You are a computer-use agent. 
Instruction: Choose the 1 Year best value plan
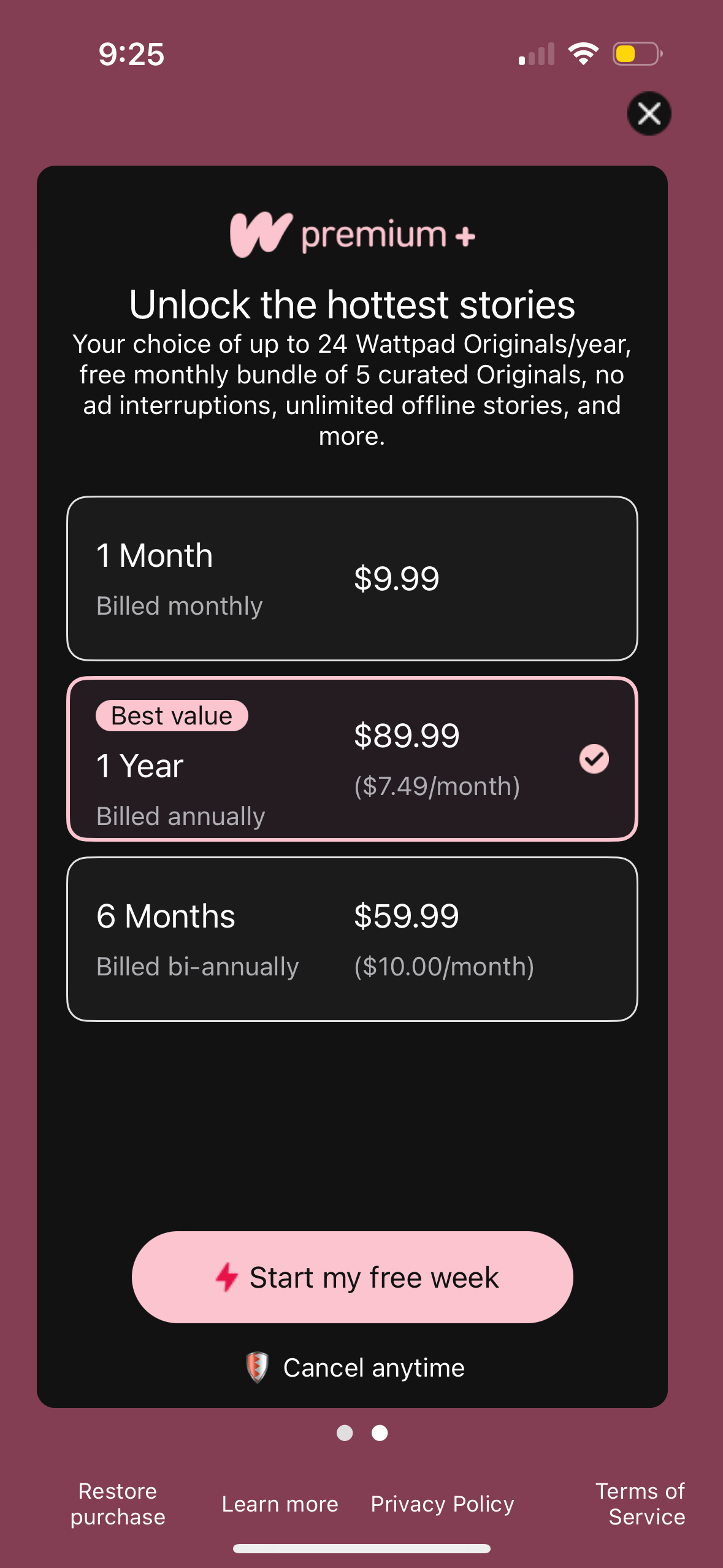(352, 759)
